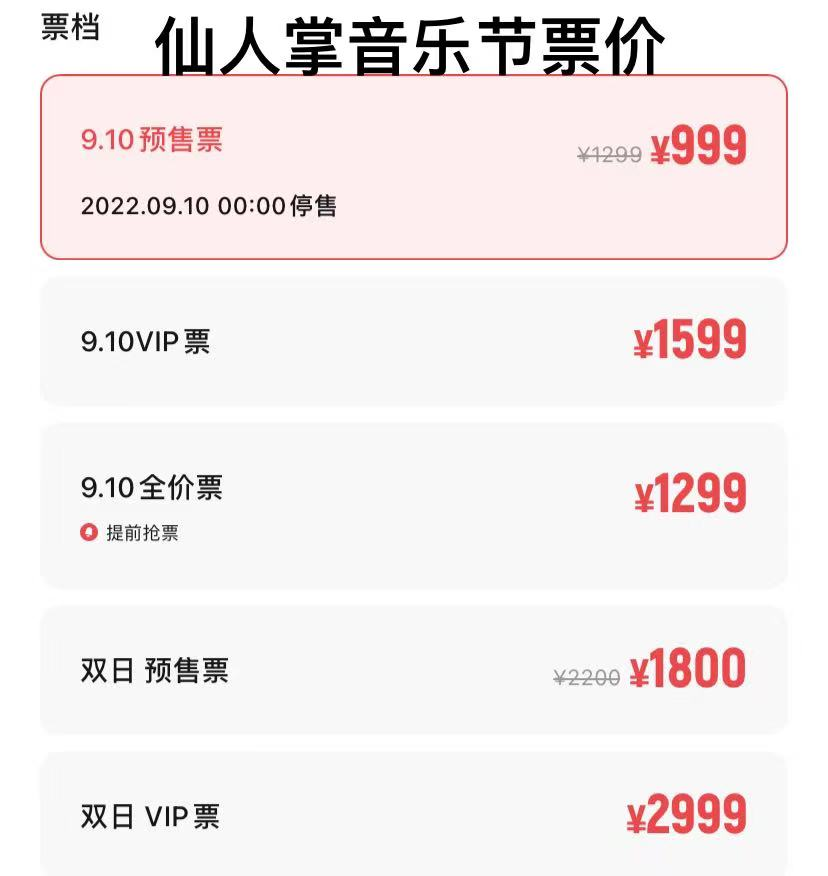Click the ¥2999 double-day VIP price
The width and height of the screenshot is (828, 876).
(x=690, y=815)
